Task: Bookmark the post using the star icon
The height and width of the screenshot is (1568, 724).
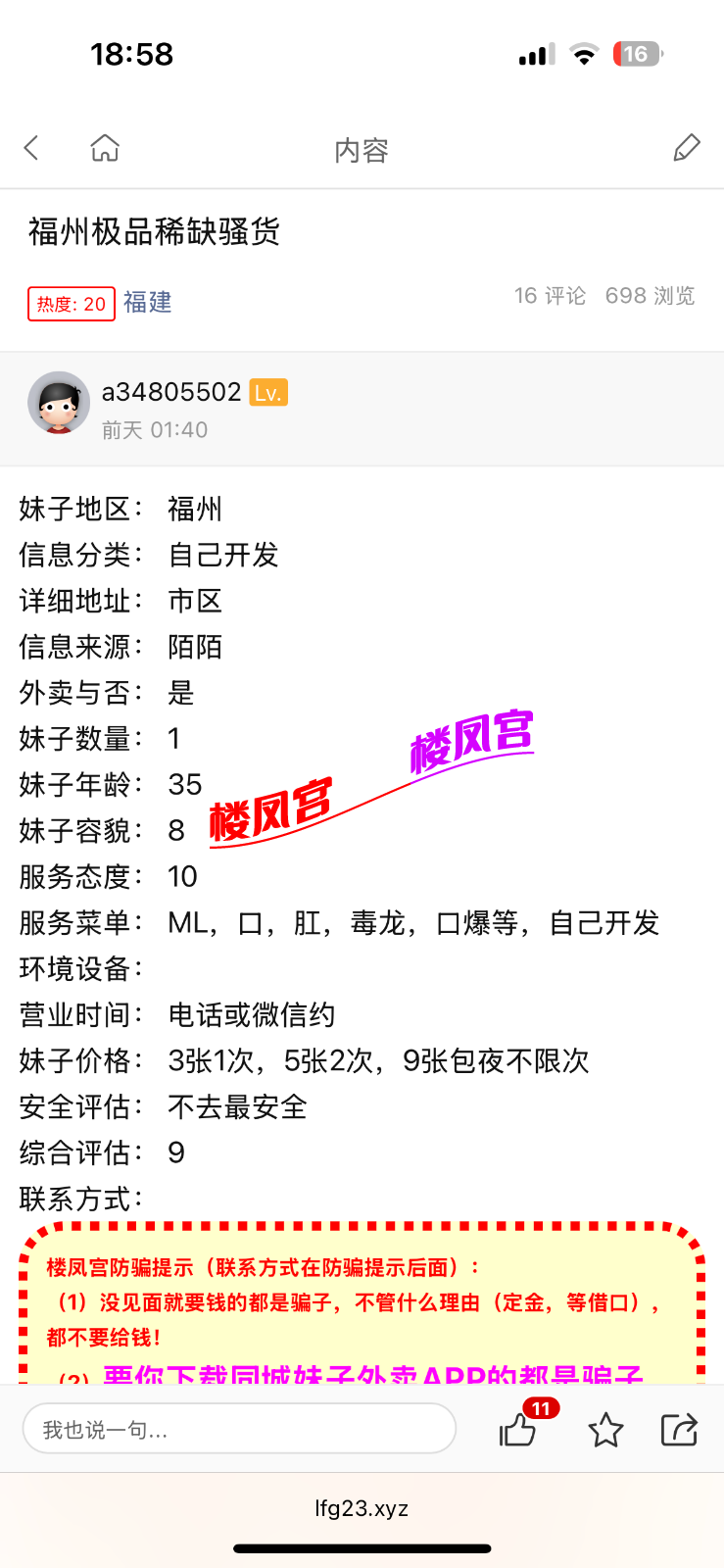Action: click(605, 1430)
